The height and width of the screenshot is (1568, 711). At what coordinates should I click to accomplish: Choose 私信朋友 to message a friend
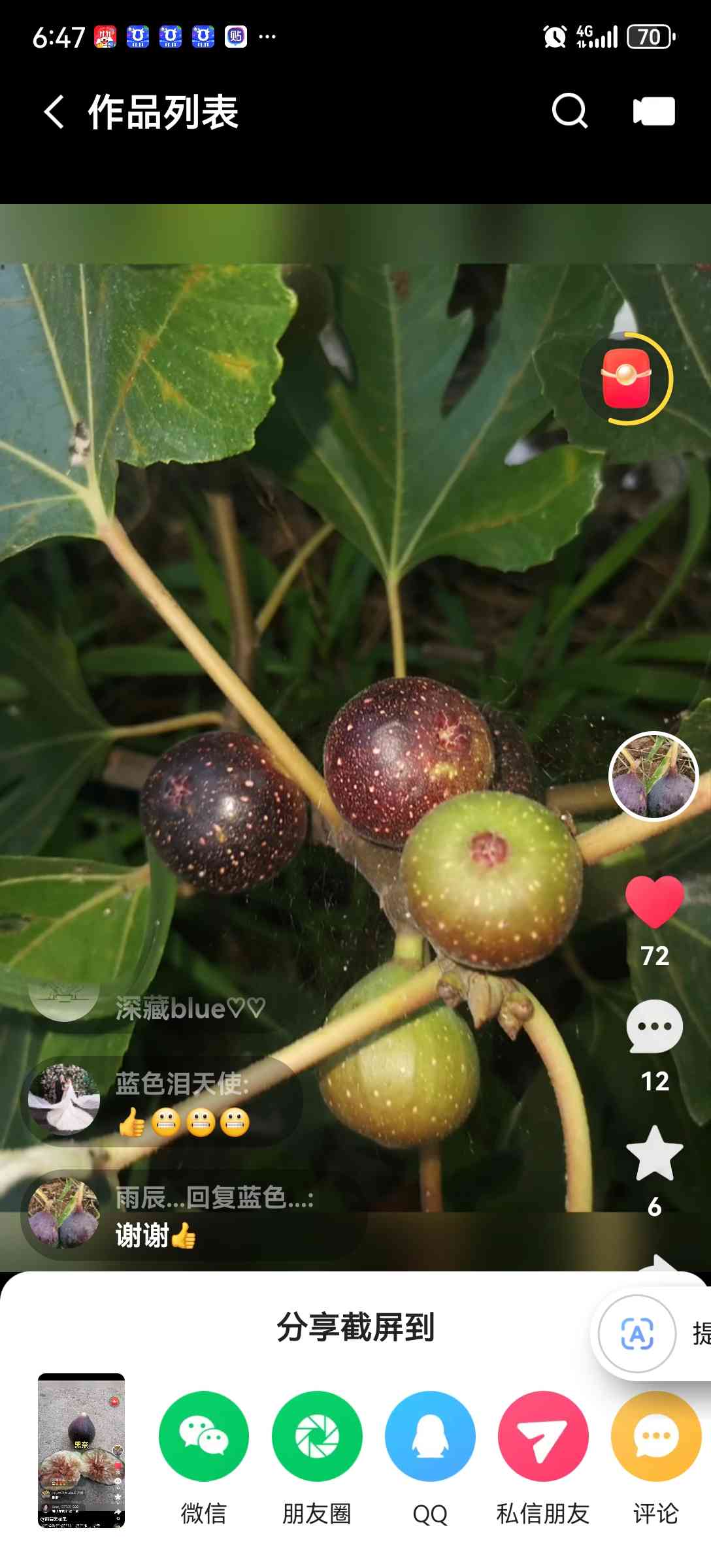click(543, 1436)
